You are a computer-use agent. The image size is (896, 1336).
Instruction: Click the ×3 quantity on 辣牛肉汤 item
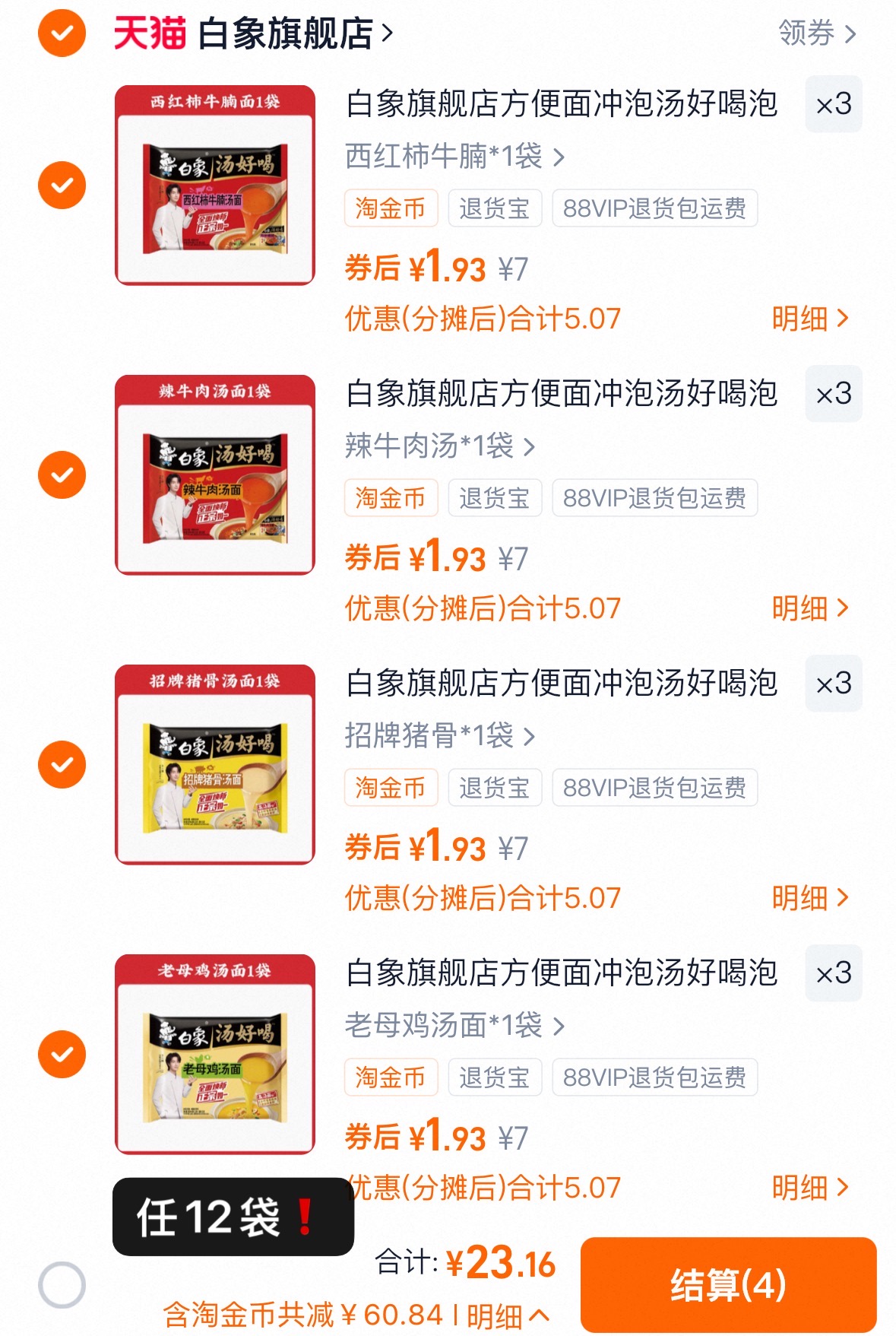coord(833,394)
